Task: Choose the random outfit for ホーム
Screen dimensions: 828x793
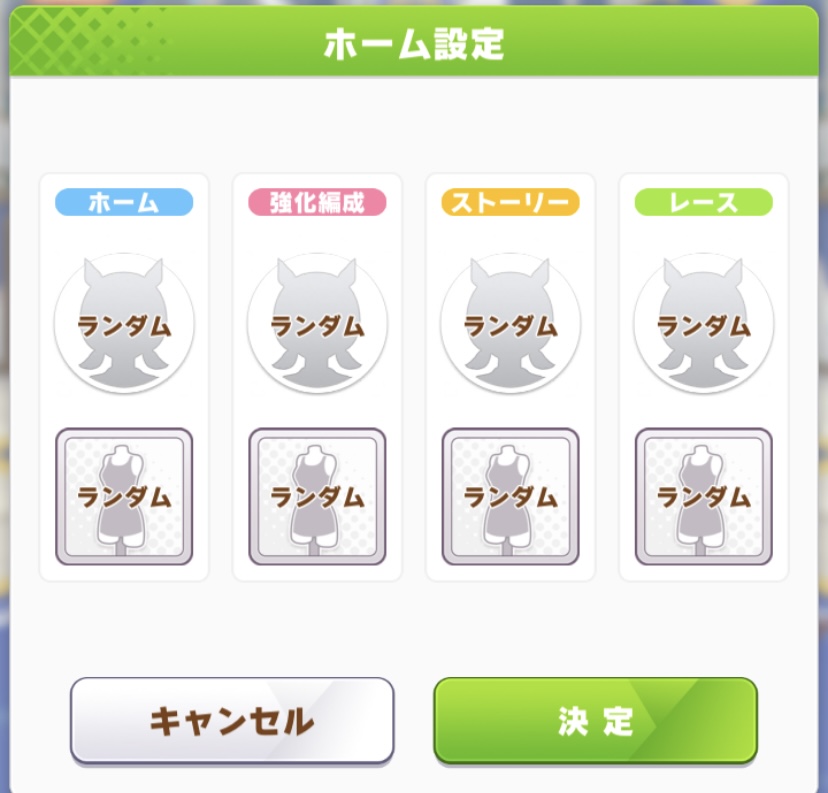Action: [x=124, y=496]
